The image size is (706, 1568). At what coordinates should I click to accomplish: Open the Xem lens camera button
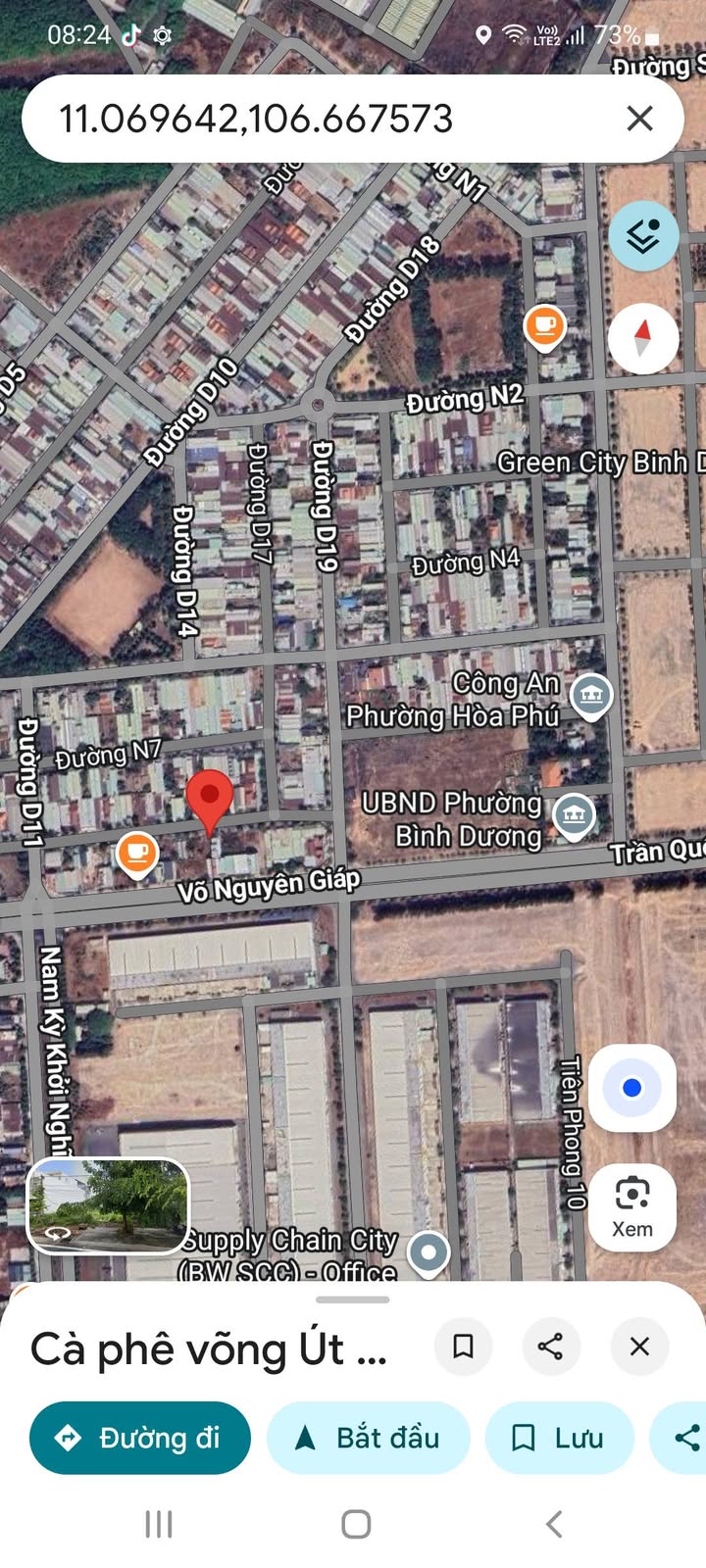coord(632,1207)
